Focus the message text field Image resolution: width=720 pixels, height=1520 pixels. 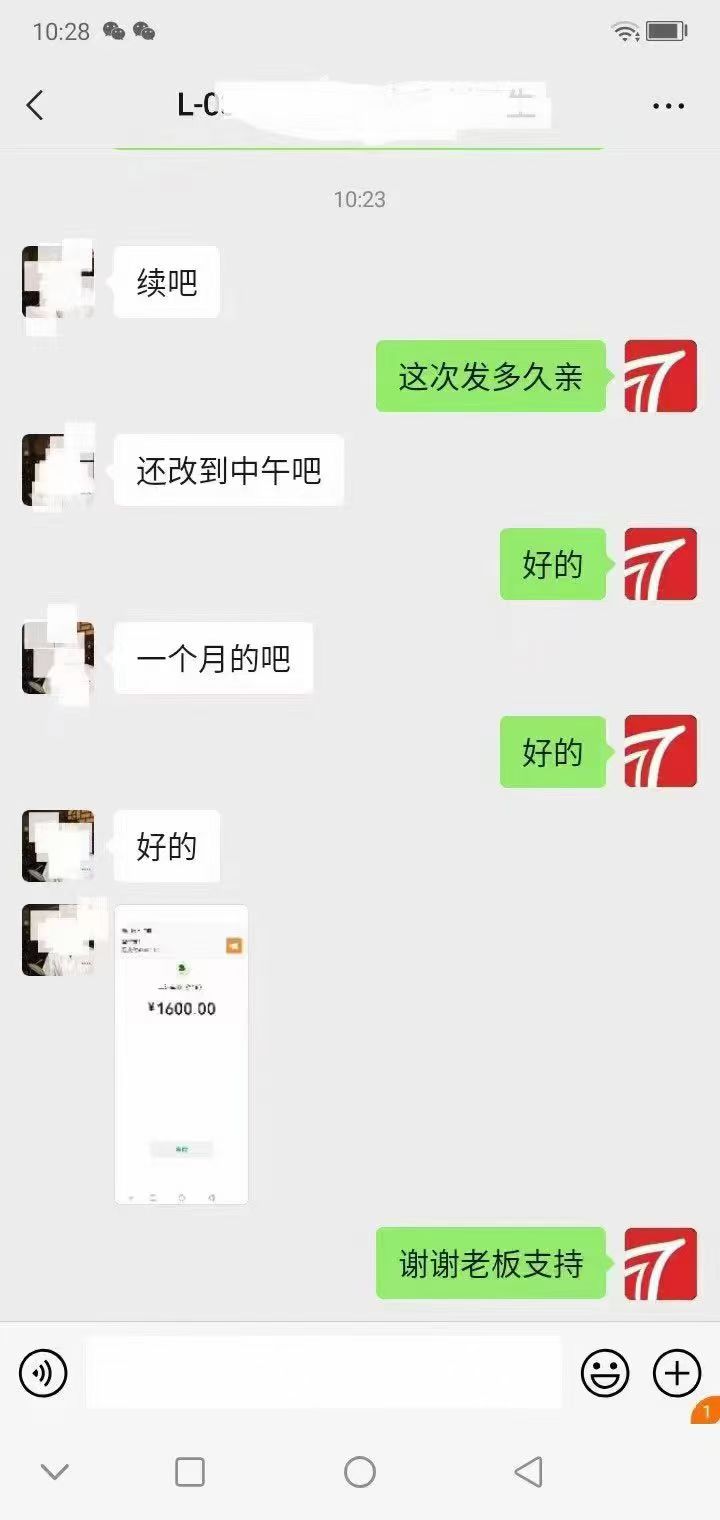point(322,1372)
